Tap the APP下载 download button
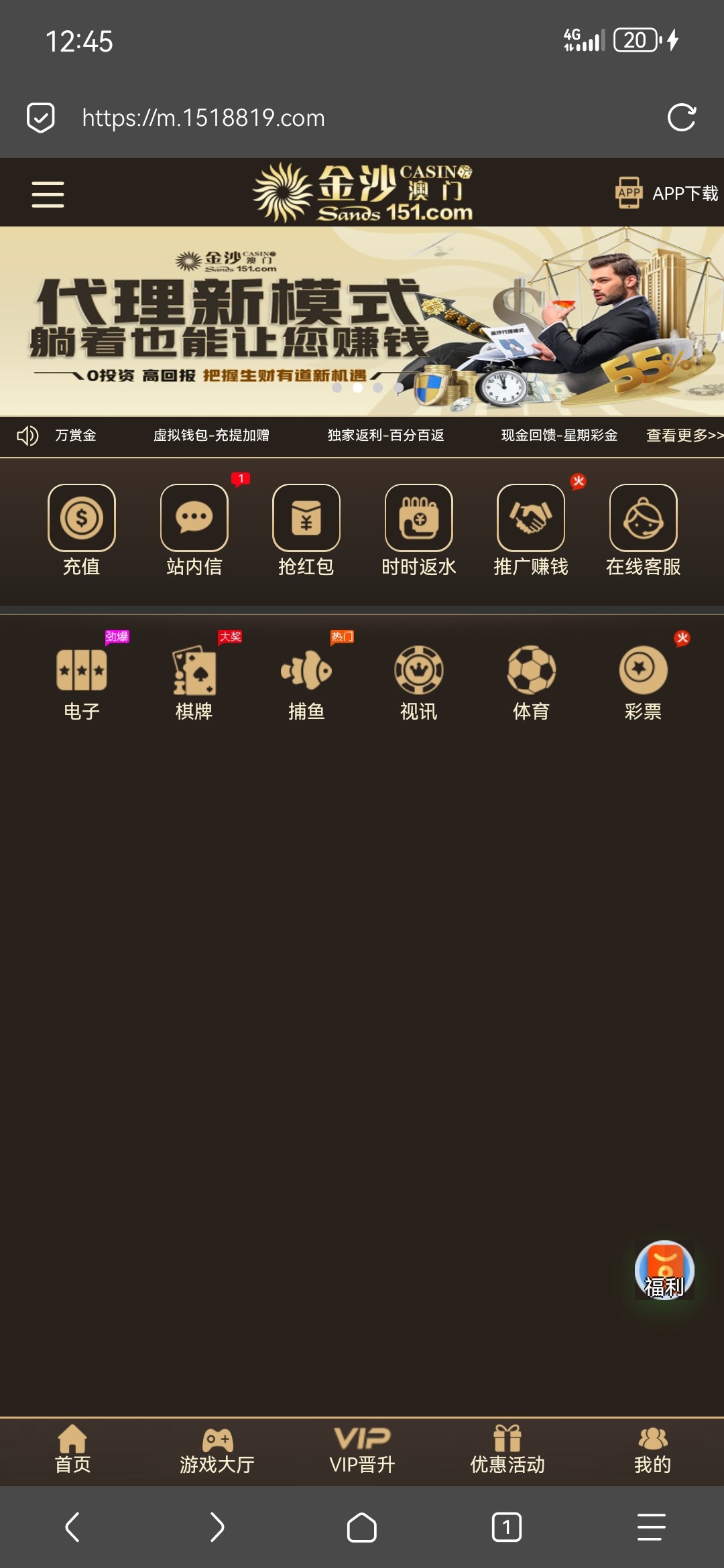 pyautogui.click(x=666, y=193)
